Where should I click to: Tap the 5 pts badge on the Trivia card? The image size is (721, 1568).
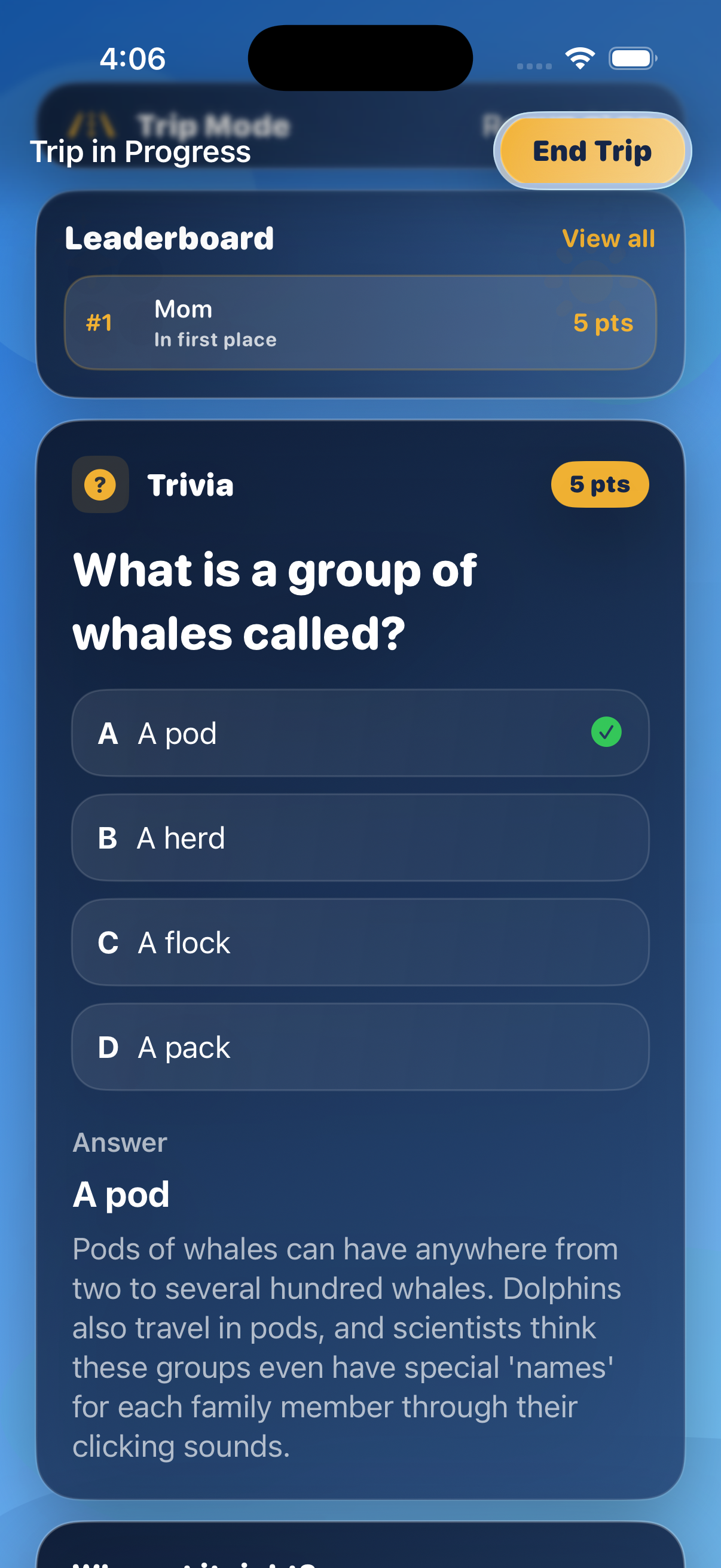point(600,484)
